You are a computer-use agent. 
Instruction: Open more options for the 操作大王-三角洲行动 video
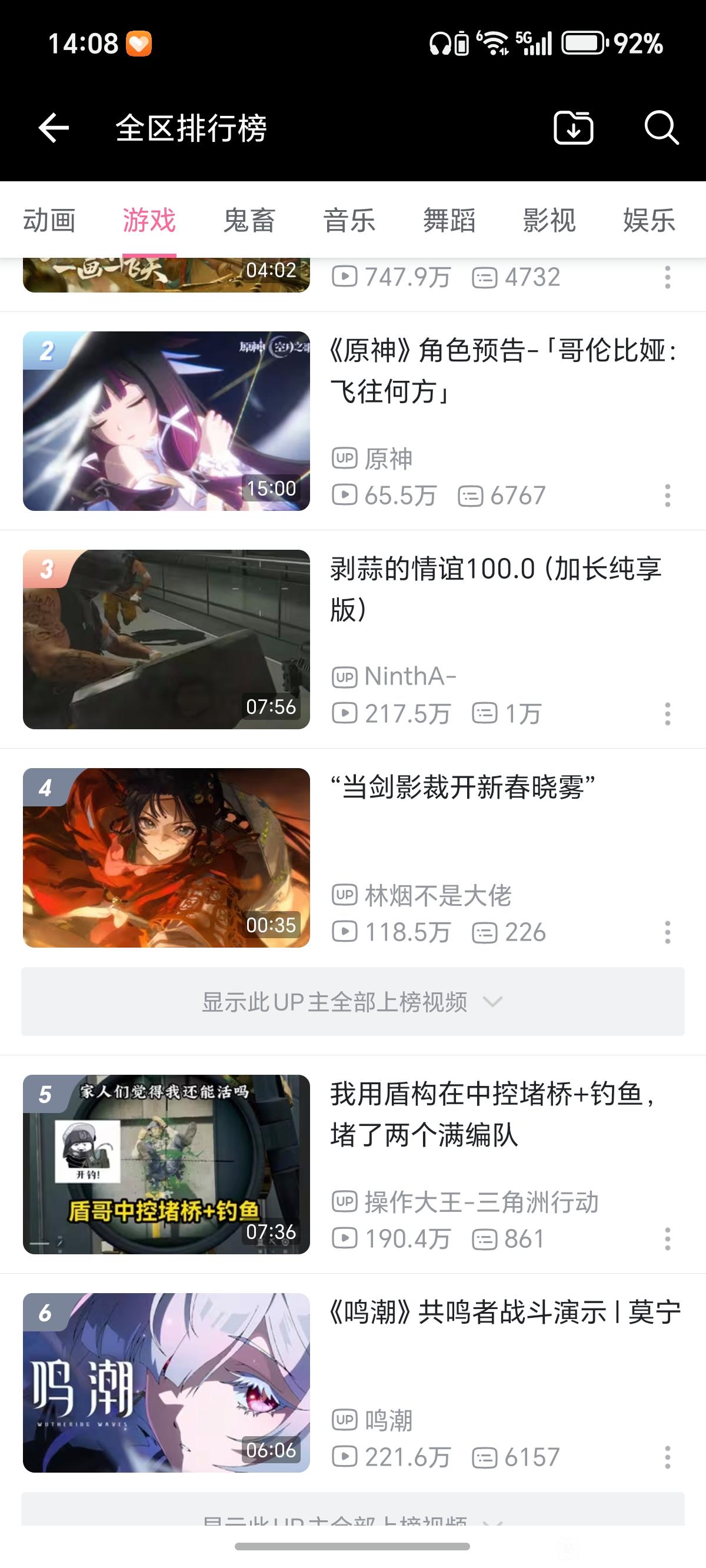[668, 1239]
